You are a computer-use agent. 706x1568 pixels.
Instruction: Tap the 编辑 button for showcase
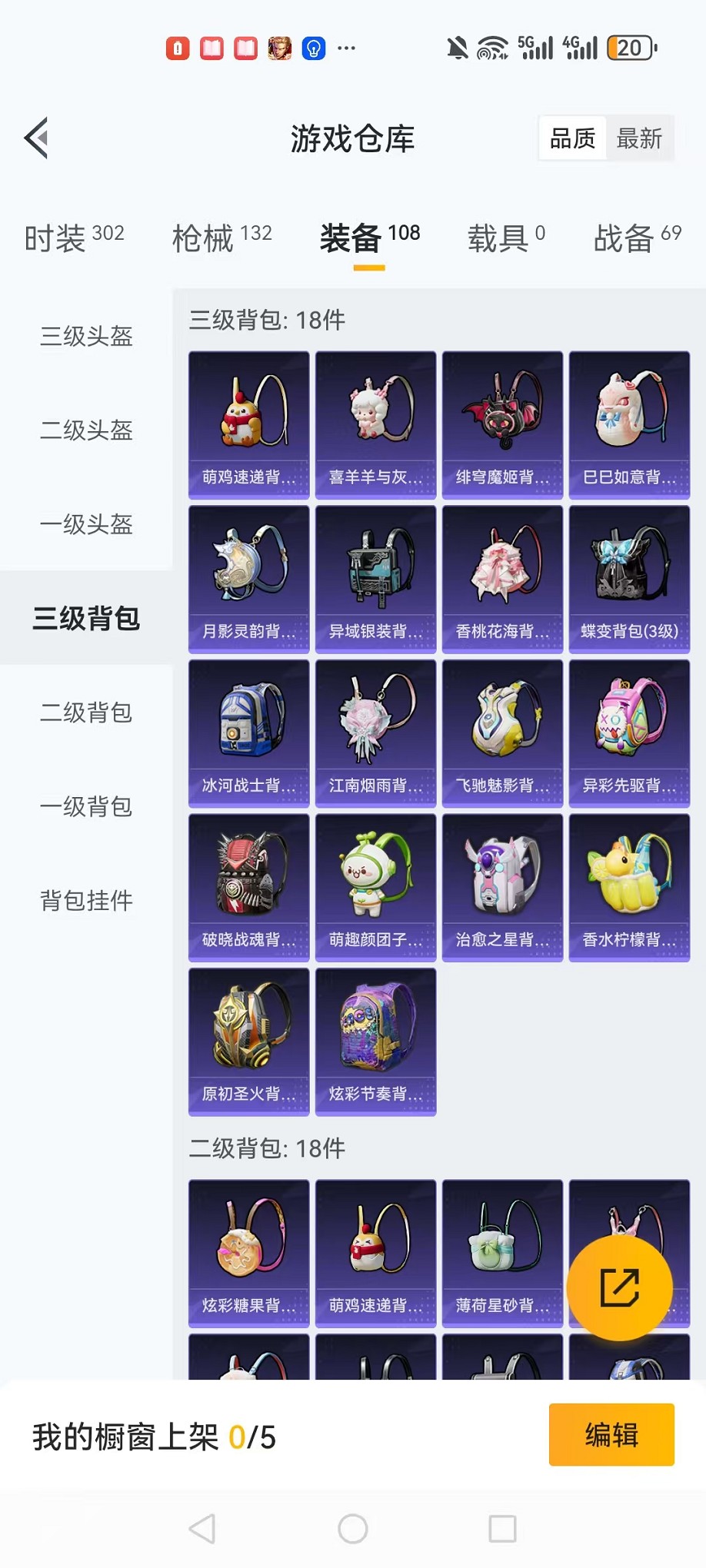(611, 1434)
